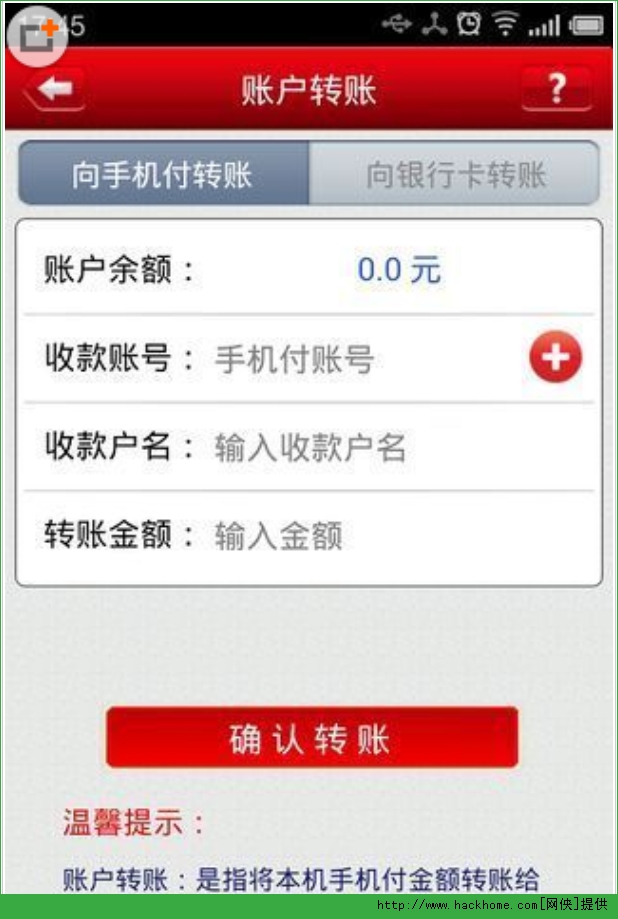Add a payee with the red plus icon
Viewport: 618px width, 919px height.
pos(555,358)
